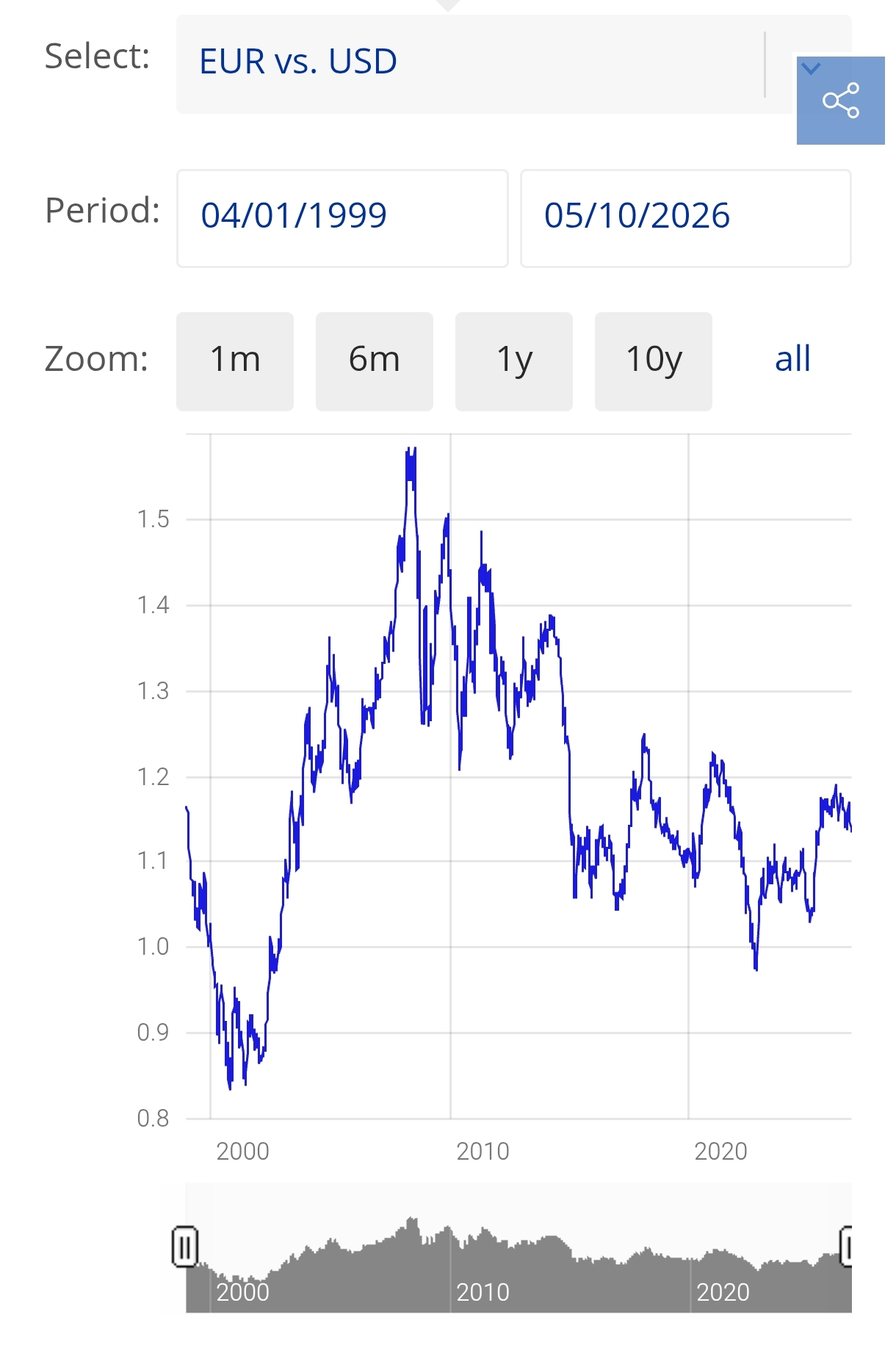Share this exchange rate chart

tap(841, 101)
